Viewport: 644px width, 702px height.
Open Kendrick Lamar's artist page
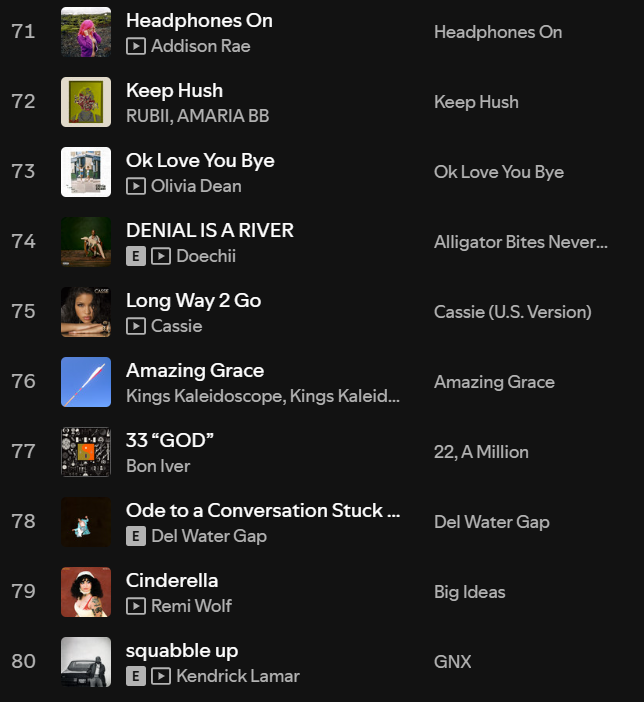(x=237, y=676)
